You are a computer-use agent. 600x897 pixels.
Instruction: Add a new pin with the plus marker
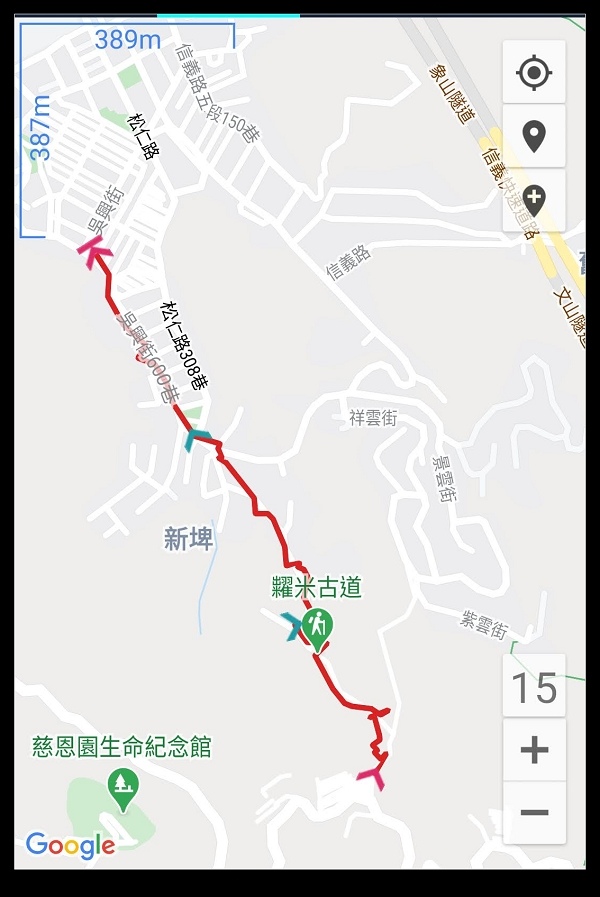pos(534,200)
